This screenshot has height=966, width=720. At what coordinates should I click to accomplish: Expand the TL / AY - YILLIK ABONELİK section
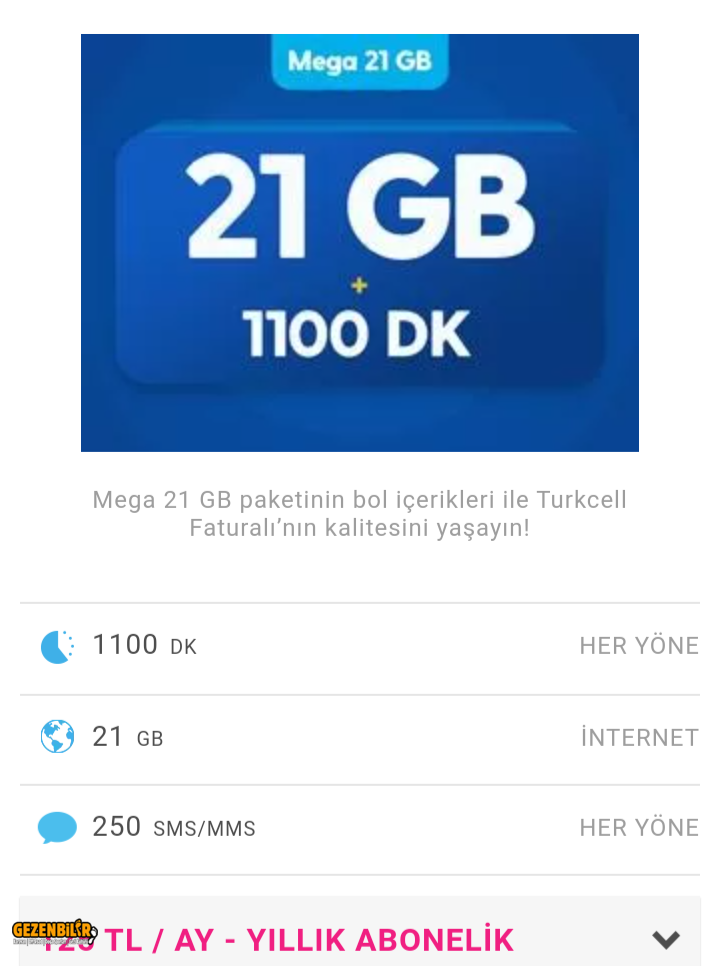pos(665,939)
